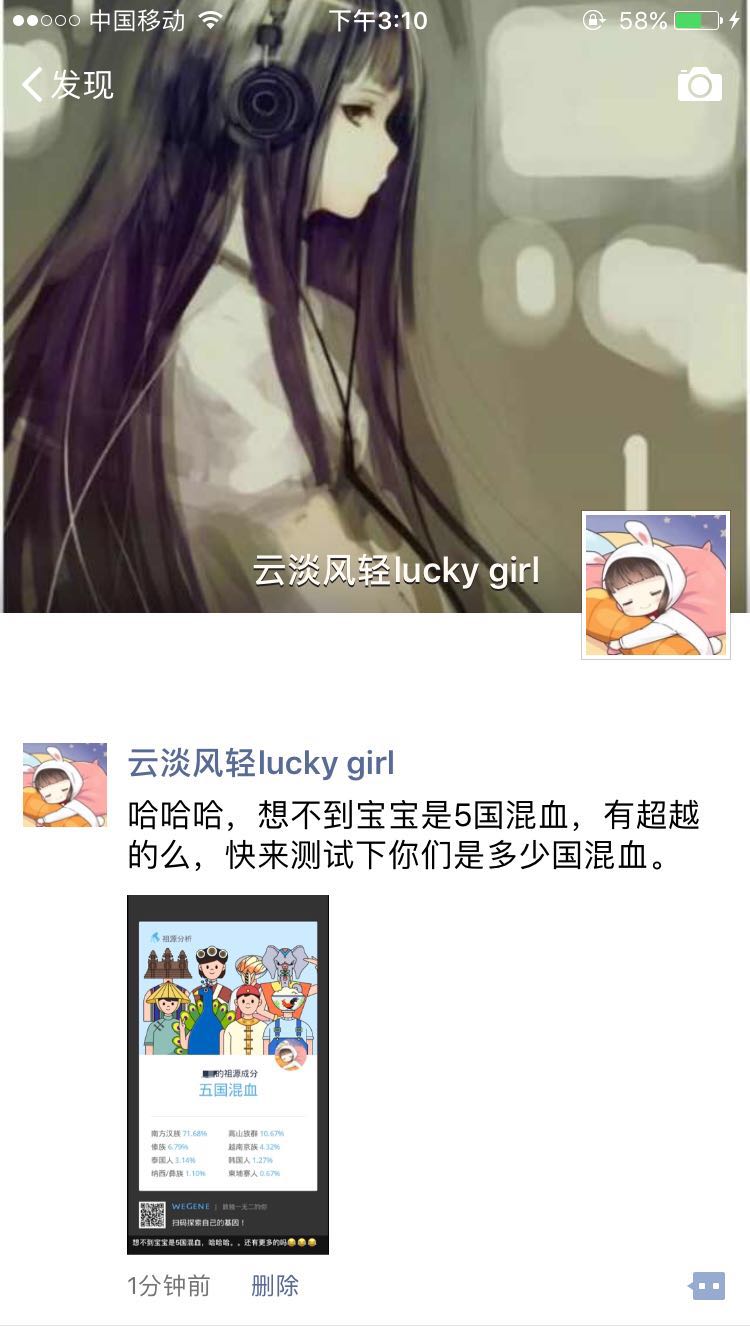The width and height of the screenshot is (750, 1334).
Task: Go back to 发现
Action: 68,84
